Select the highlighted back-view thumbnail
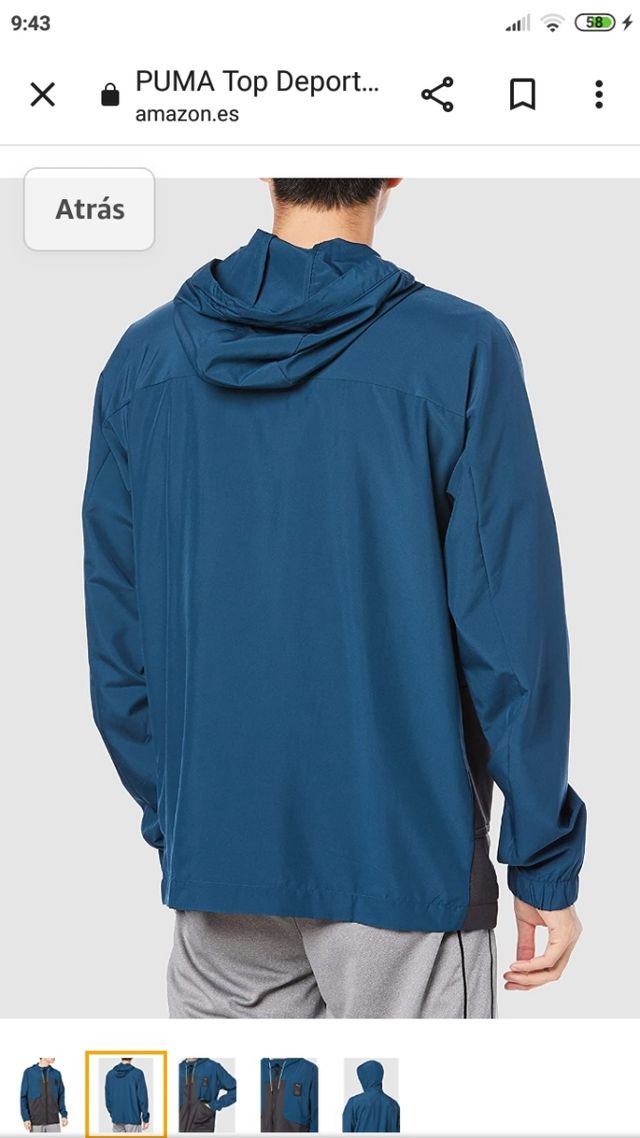This screenshot has height=1138, width=640. [x=126, y=1094]
